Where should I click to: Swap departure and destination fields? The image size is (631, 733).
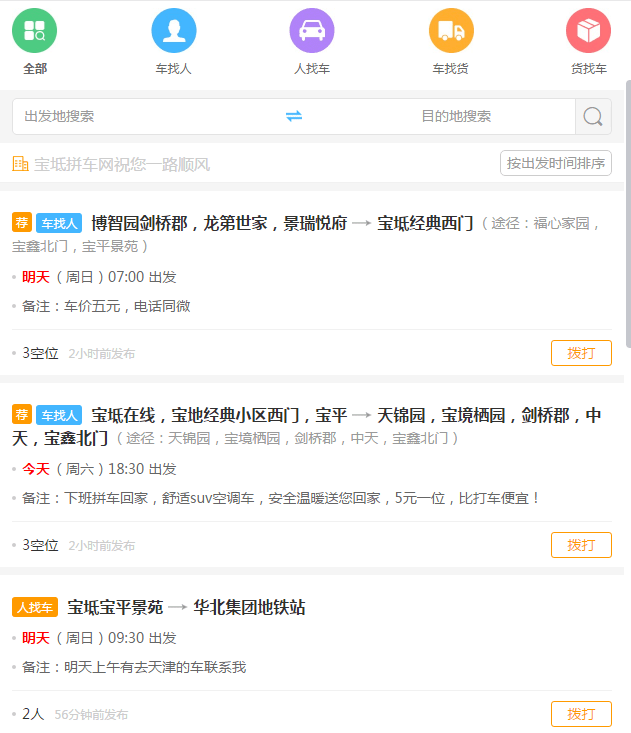(294, 116)
